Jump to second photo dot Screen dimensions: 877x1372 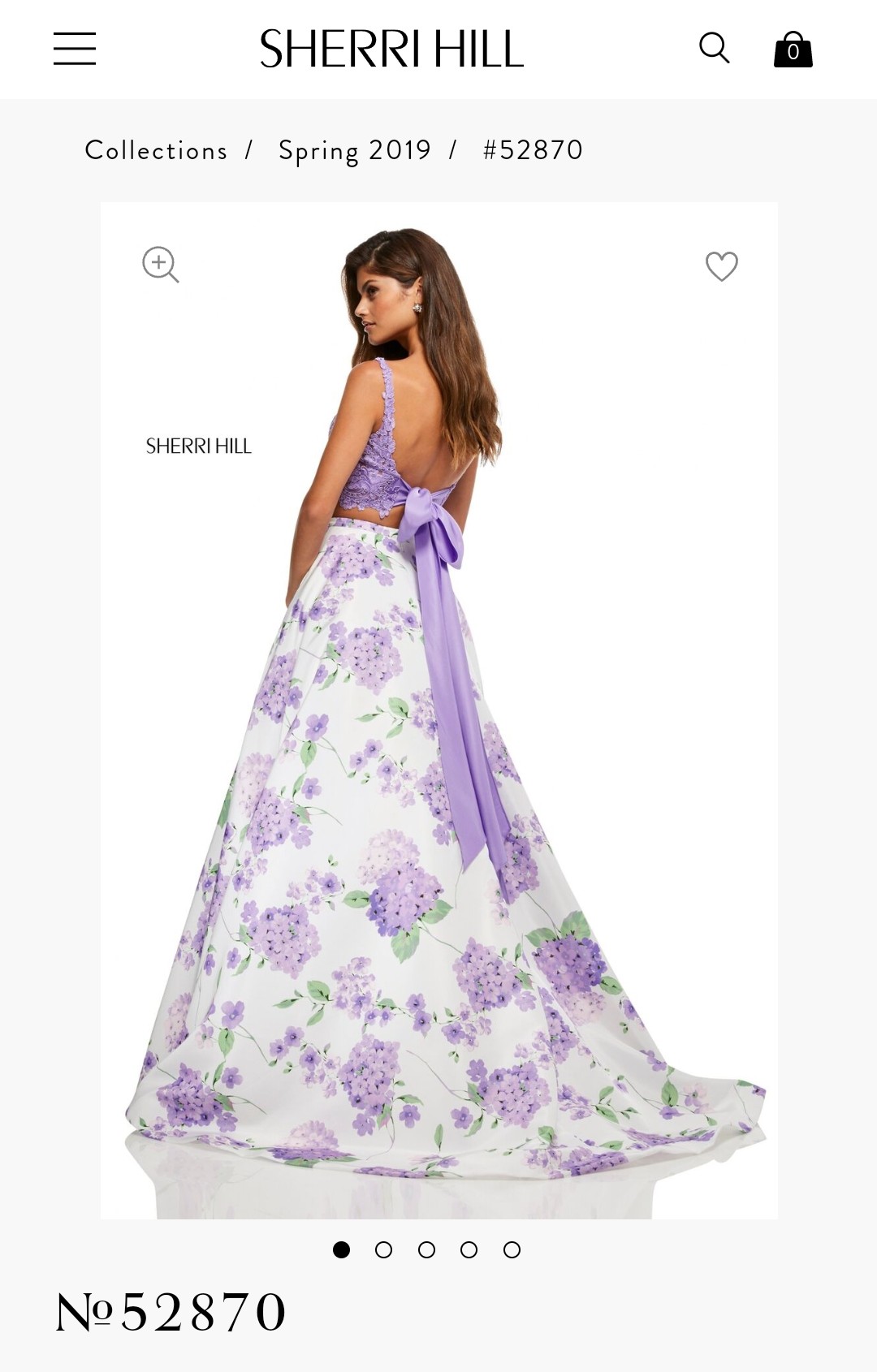[x=384, y=1249]
